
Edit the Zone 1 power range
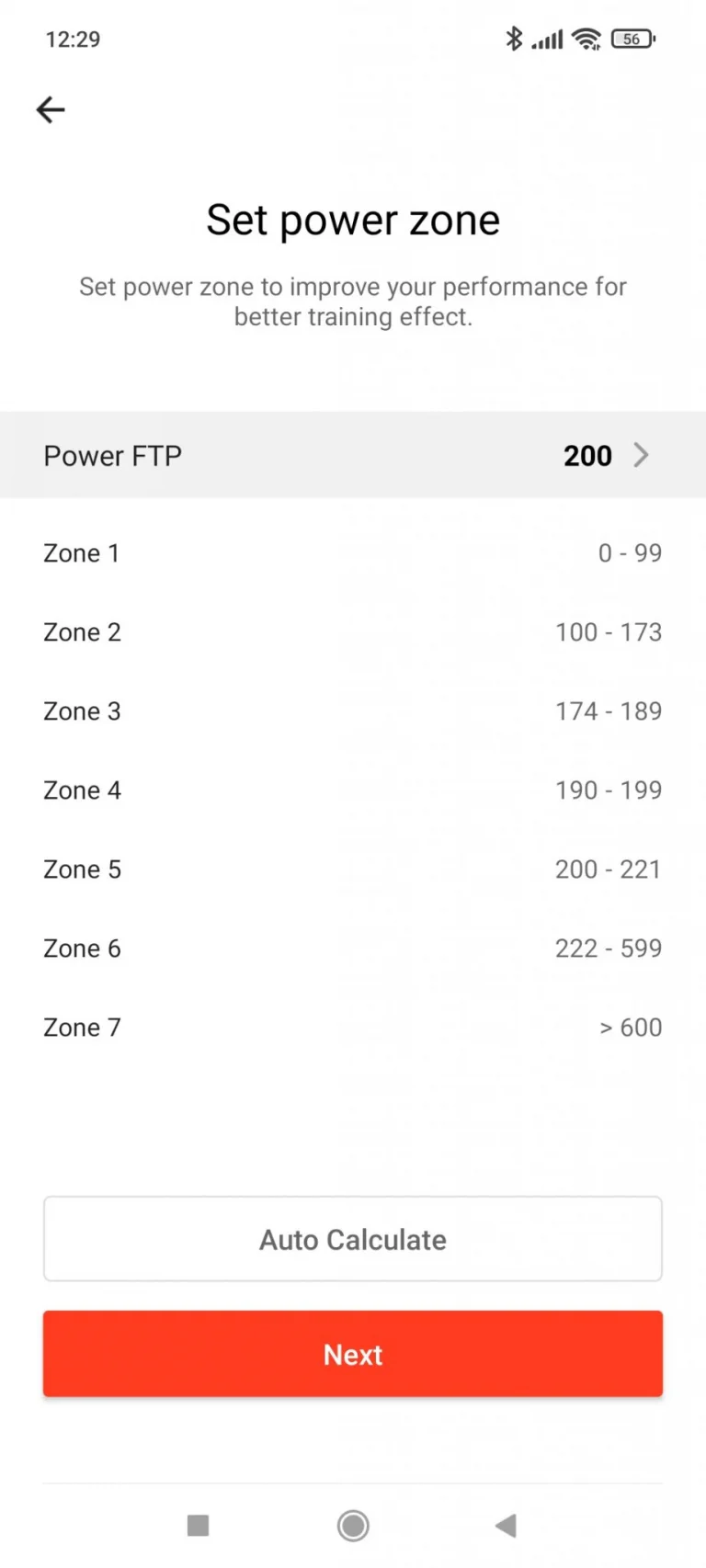[353, 553]
